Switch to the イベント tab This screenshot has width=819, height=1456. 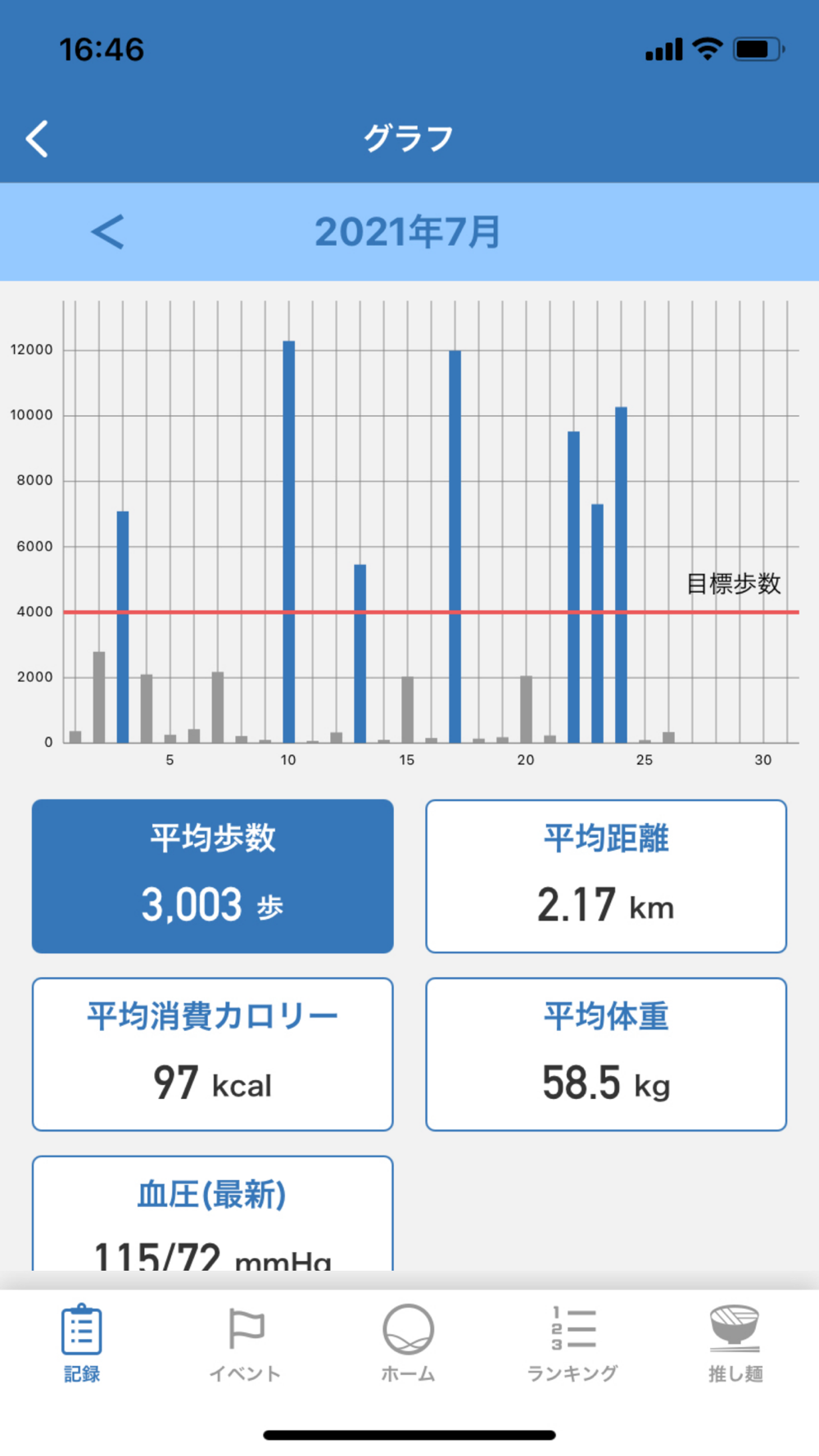[245, 1344]
